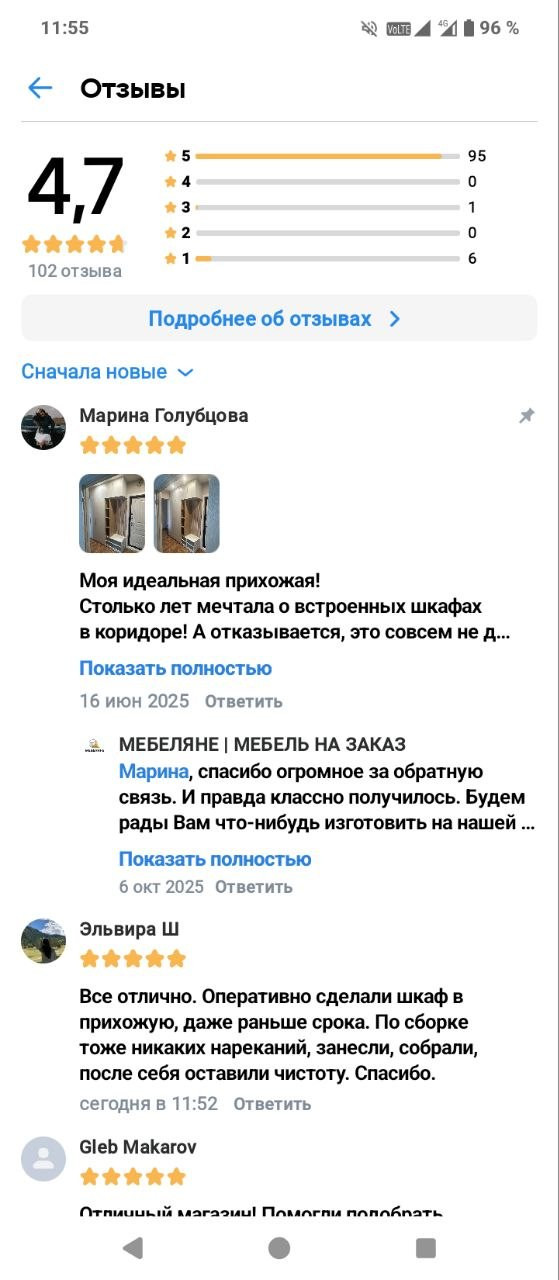Go back using the top-left arrow
The image size is (559, 1280).
40,88
